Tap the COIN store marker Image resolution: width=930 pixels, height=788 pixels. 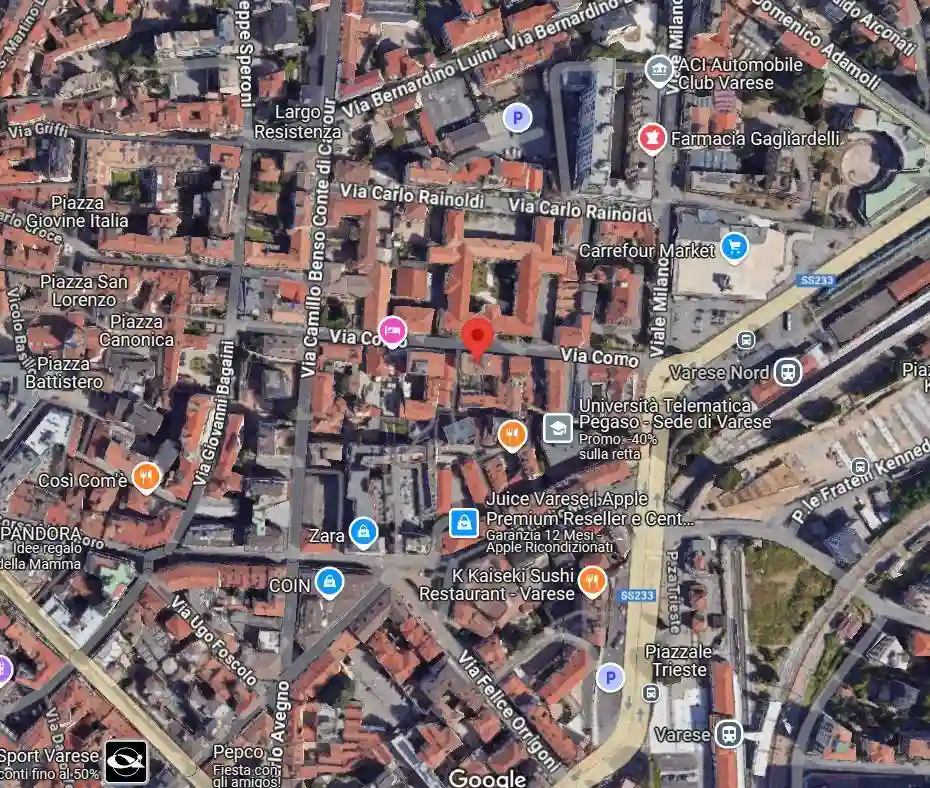click(329, 581)
